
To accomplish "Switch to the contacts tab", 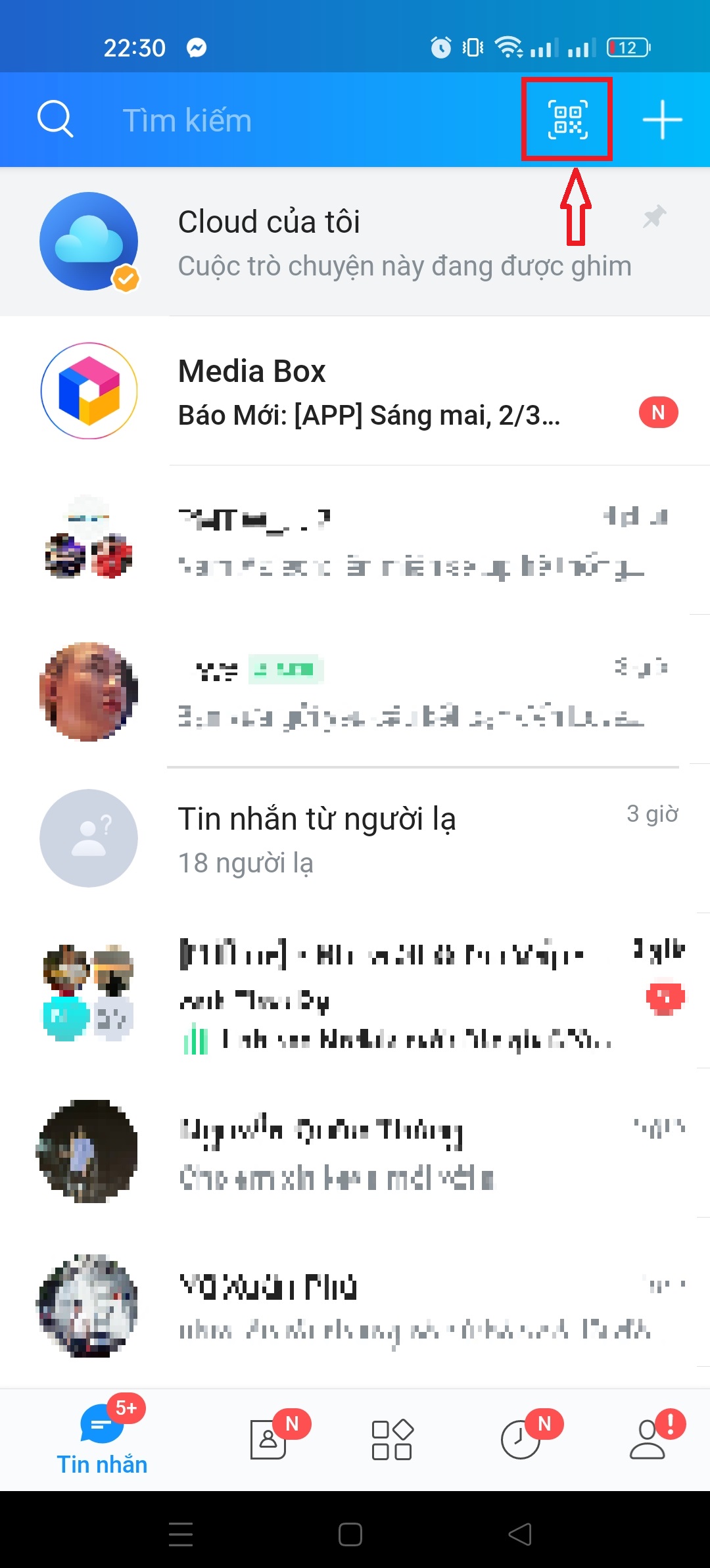I will pyautogui.click(x=269, y=1439).
